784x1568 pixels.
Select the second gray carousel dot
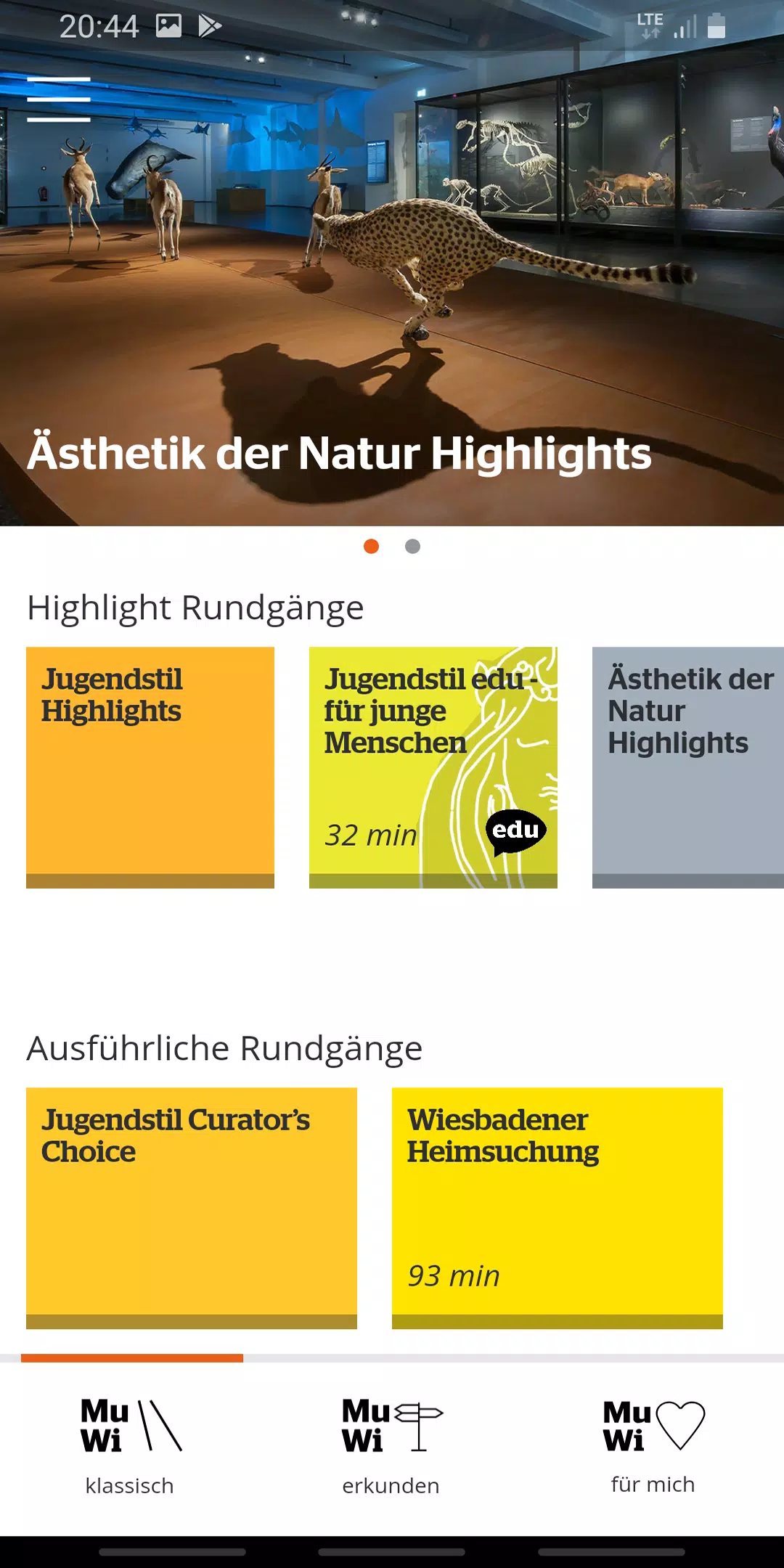tap(412, 546)
